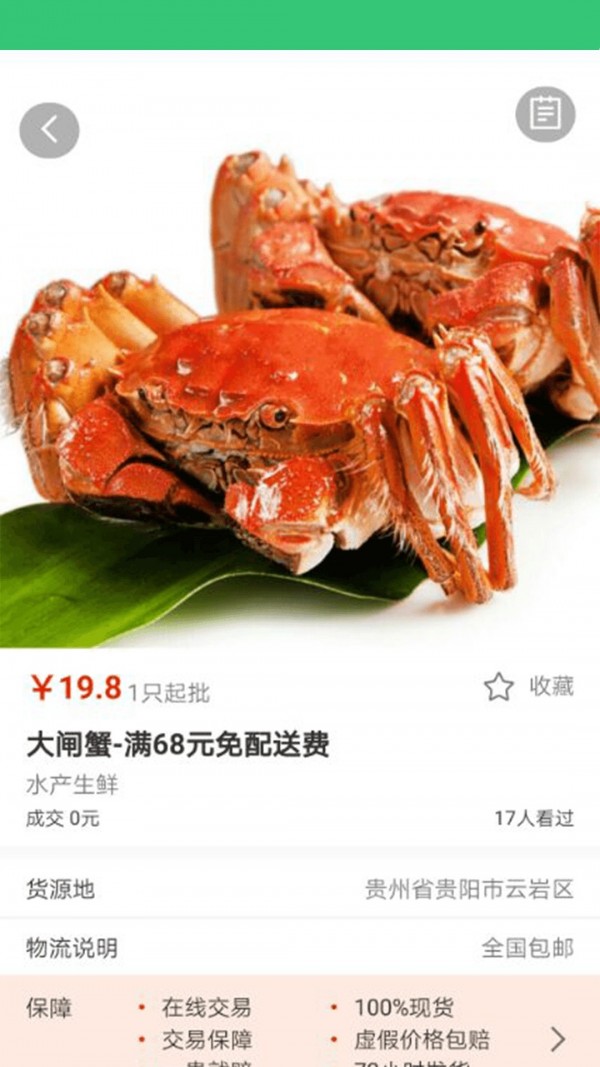Add this crab to favorites (收藏)
Image resolution: width=600 pixels, height=1067 pixels.
click(x=528, y=686)
